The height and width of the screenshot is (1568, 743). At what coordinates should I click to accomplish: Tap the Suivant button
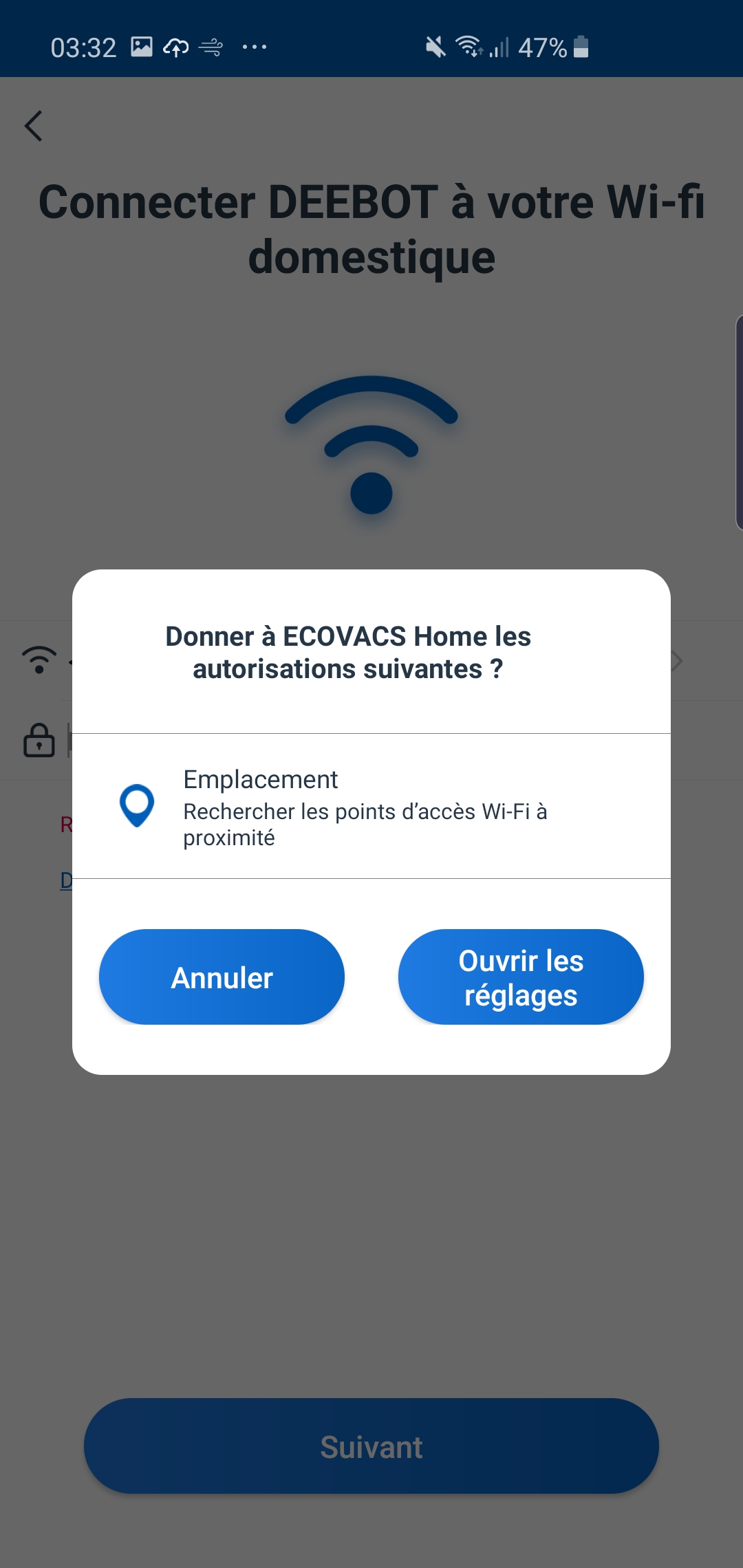371,1446
